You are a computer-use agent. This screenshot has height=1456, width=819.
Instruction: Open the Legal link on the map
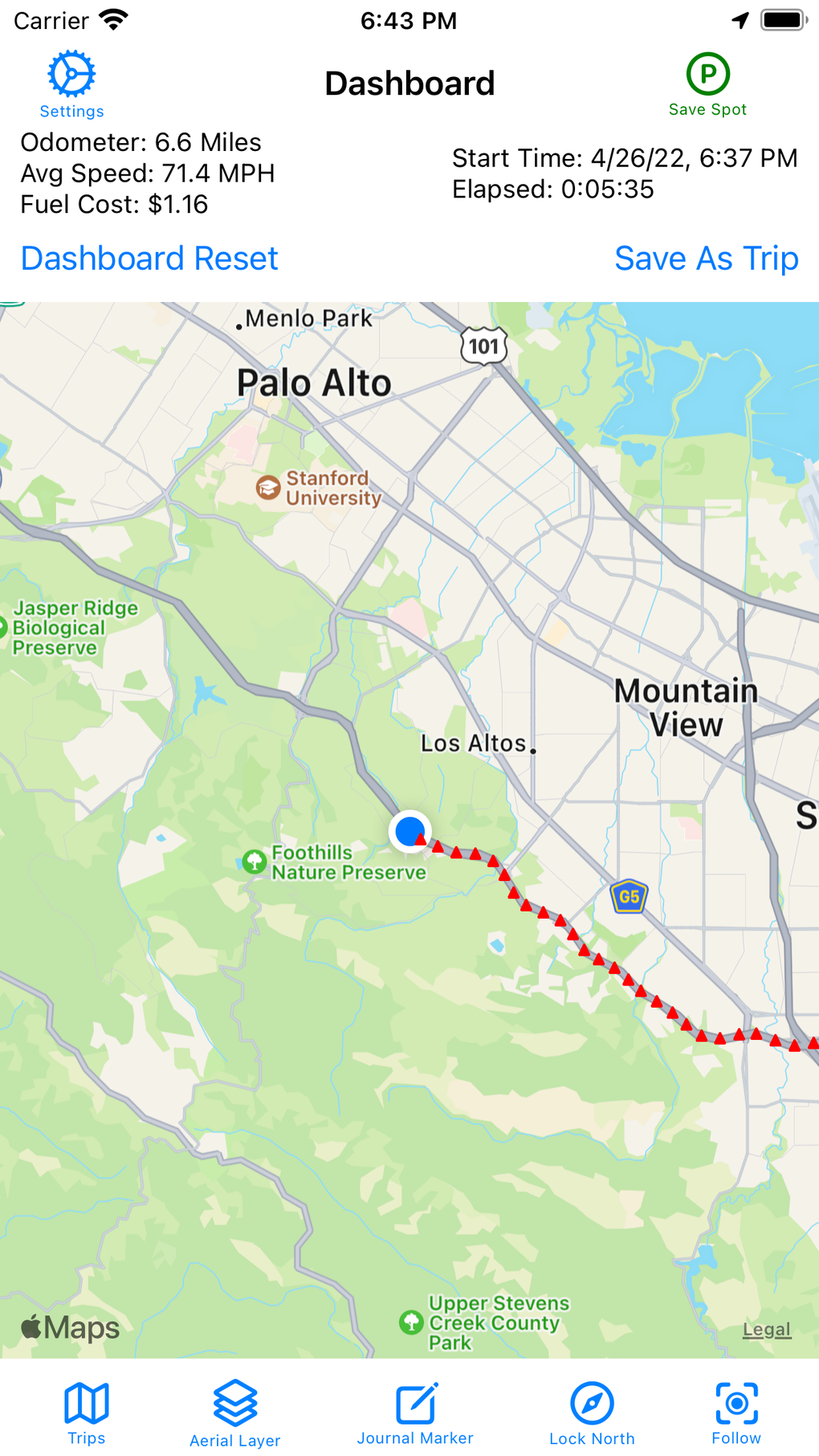[x=766, y=1329]
